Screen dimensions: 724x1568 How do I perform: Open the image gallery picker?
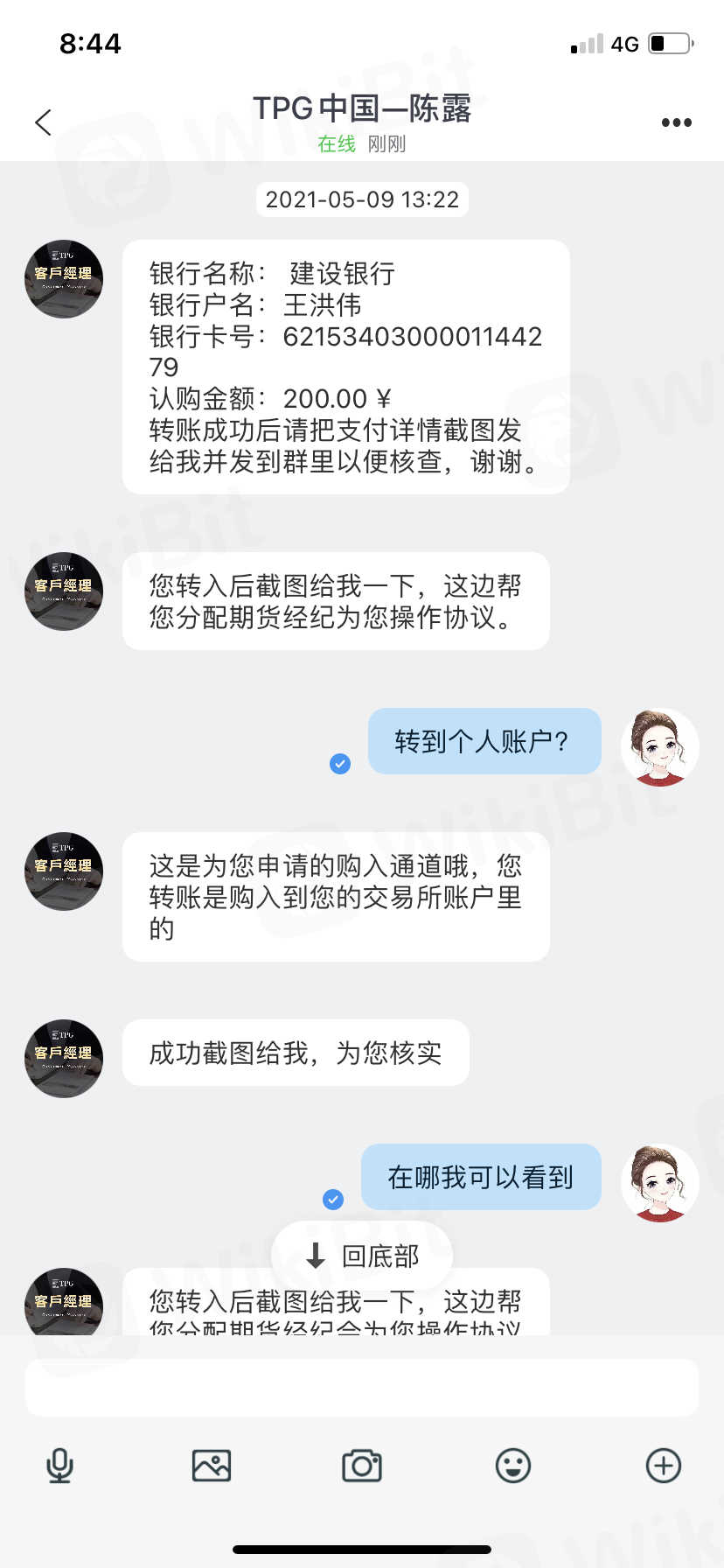pos(211,1465)
